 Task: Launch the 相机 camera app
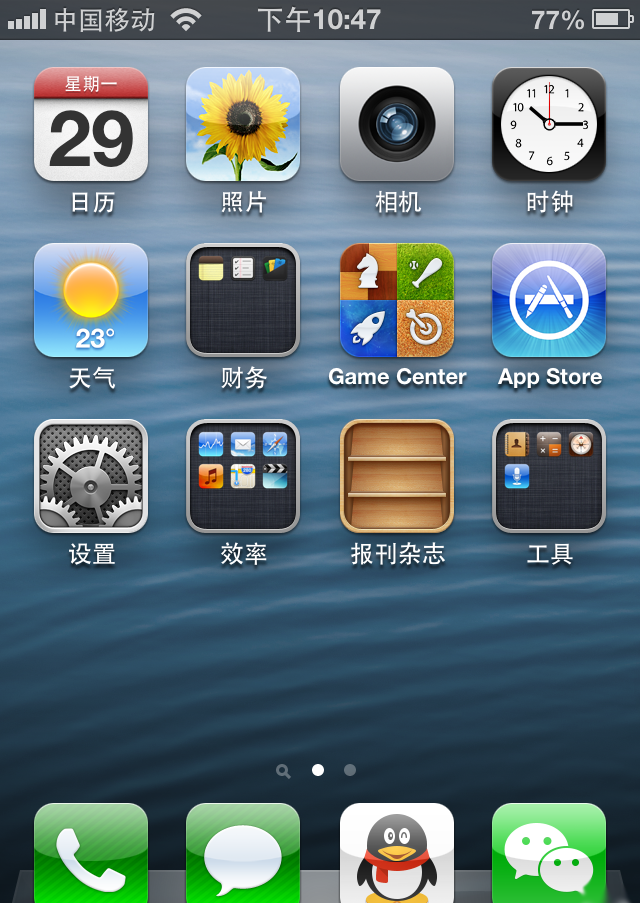tap(397, 124)
